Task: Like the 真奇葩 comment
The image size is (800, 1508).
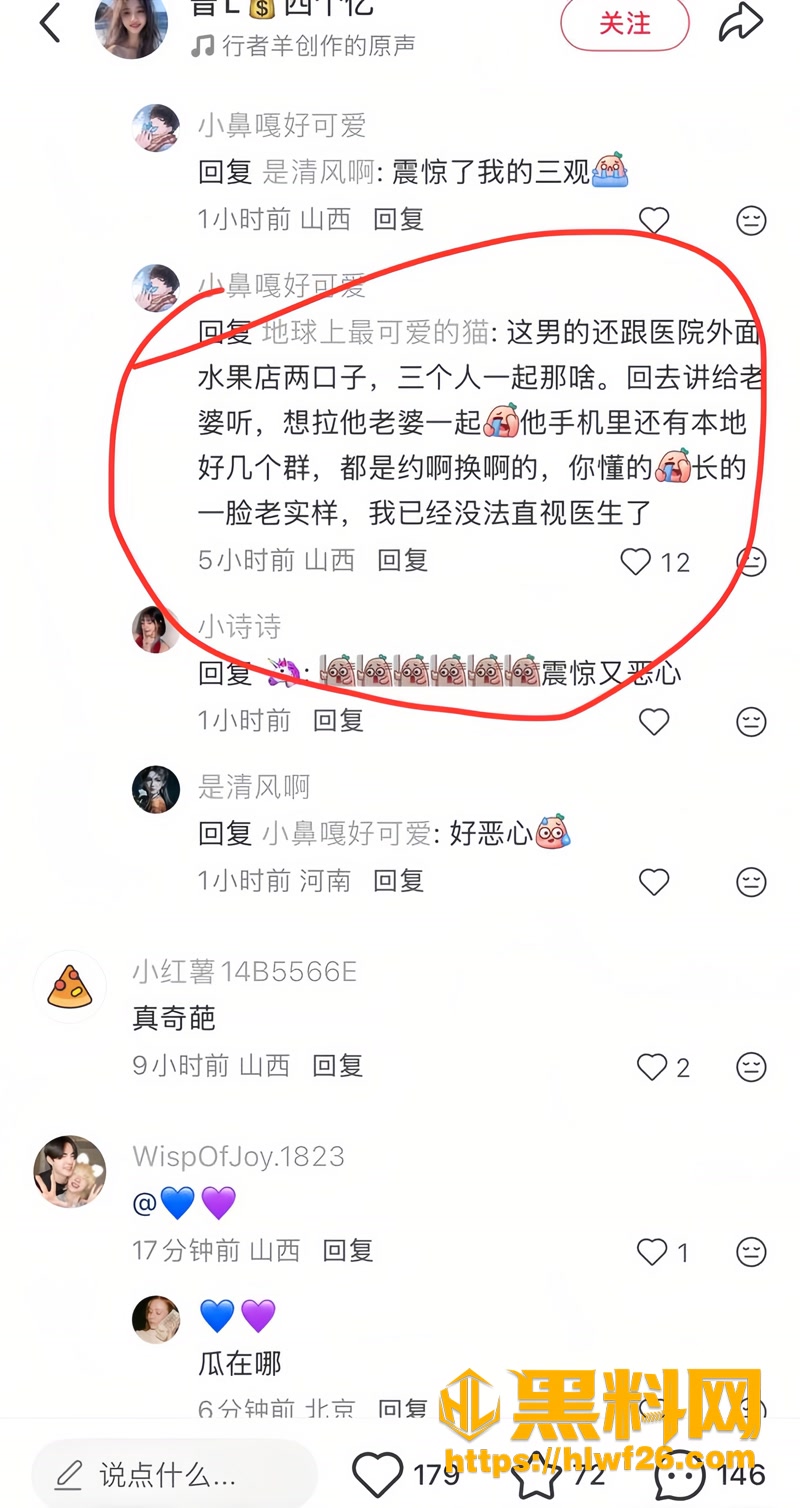Action: click(652, 1066)
